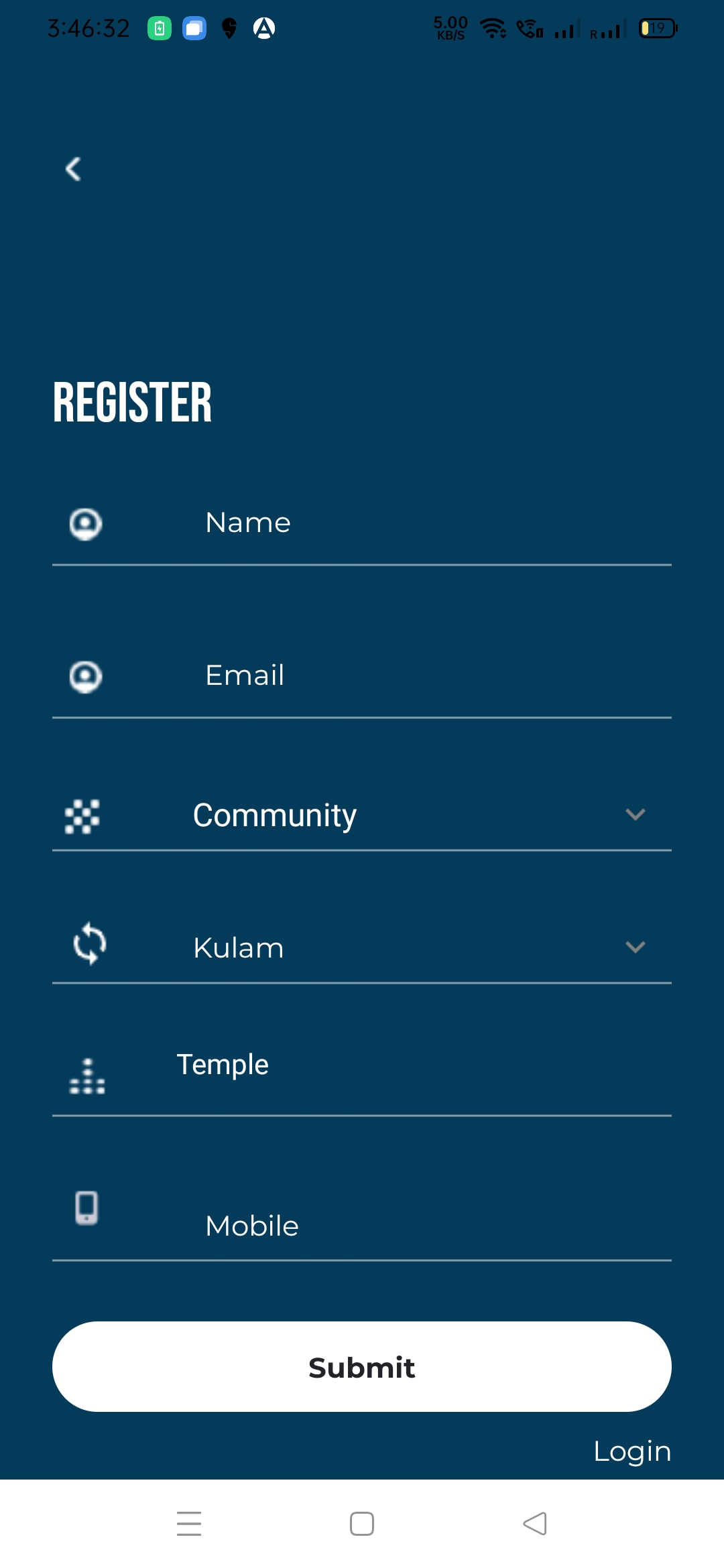Open the Kulam dropdown
This screenshot has width=724, height=1568.
[x=362, y=948]
